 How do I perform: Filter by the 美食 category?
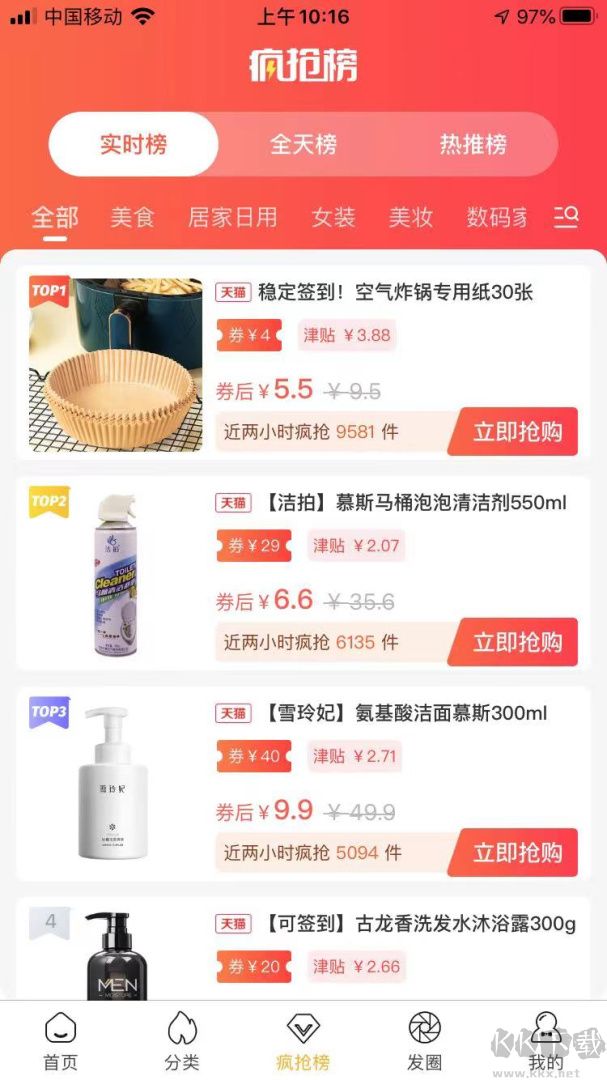132,217
